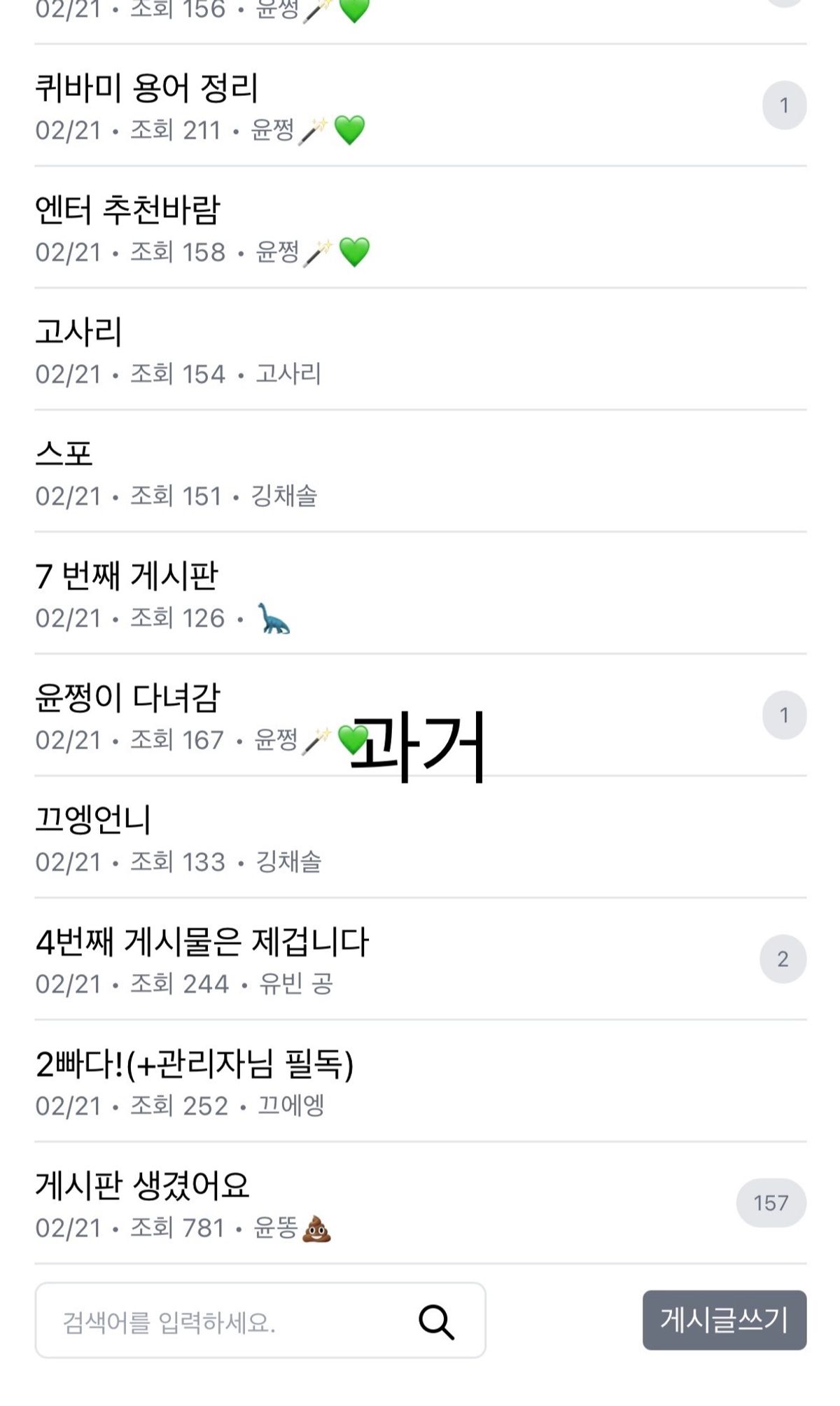Viewport: 840px width, 1406px height.
Task: Open the post 윤쩡이 다녀감
Action: (128, 697)
